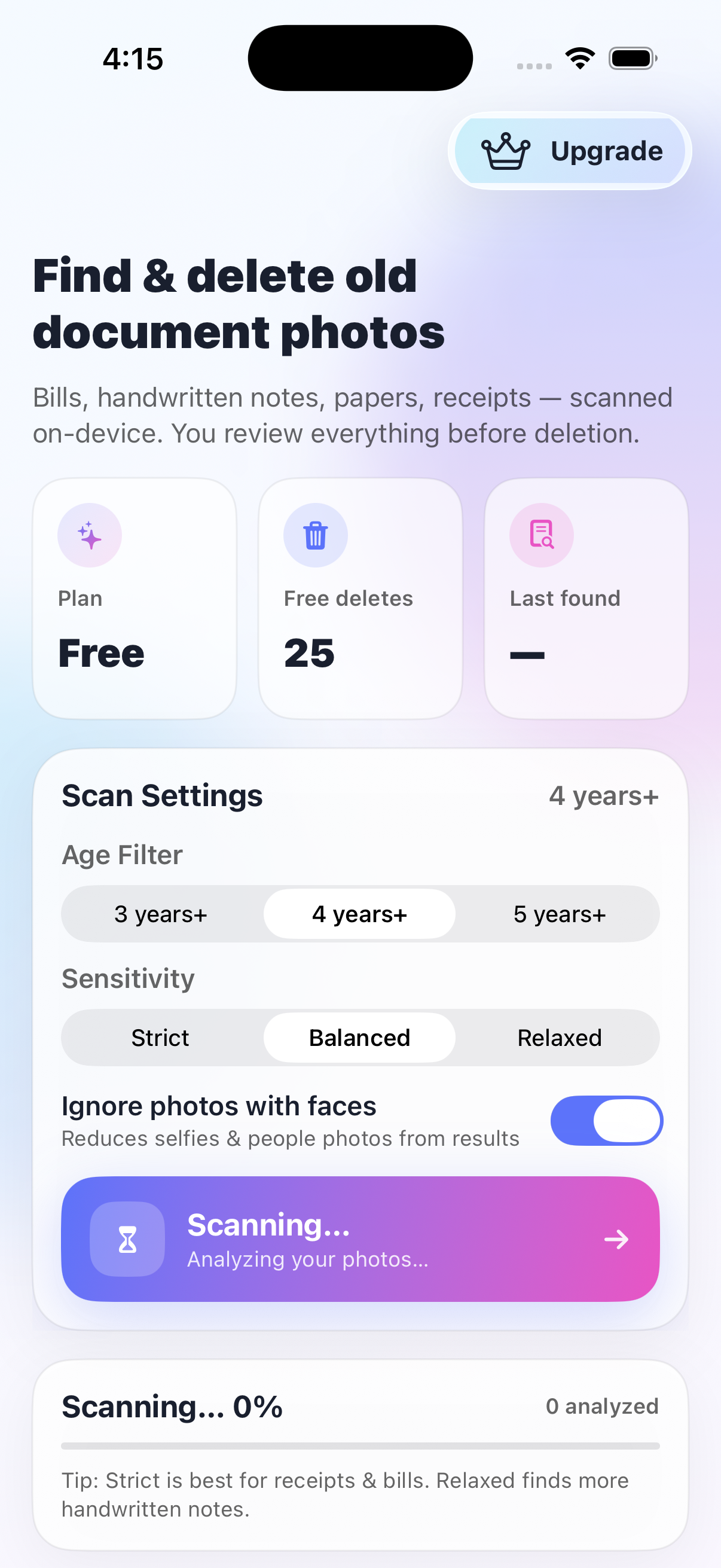Tap the 0 analyzed counter
The height and width of the screenshot is (1568, 721).
(x=601, y=1406)
